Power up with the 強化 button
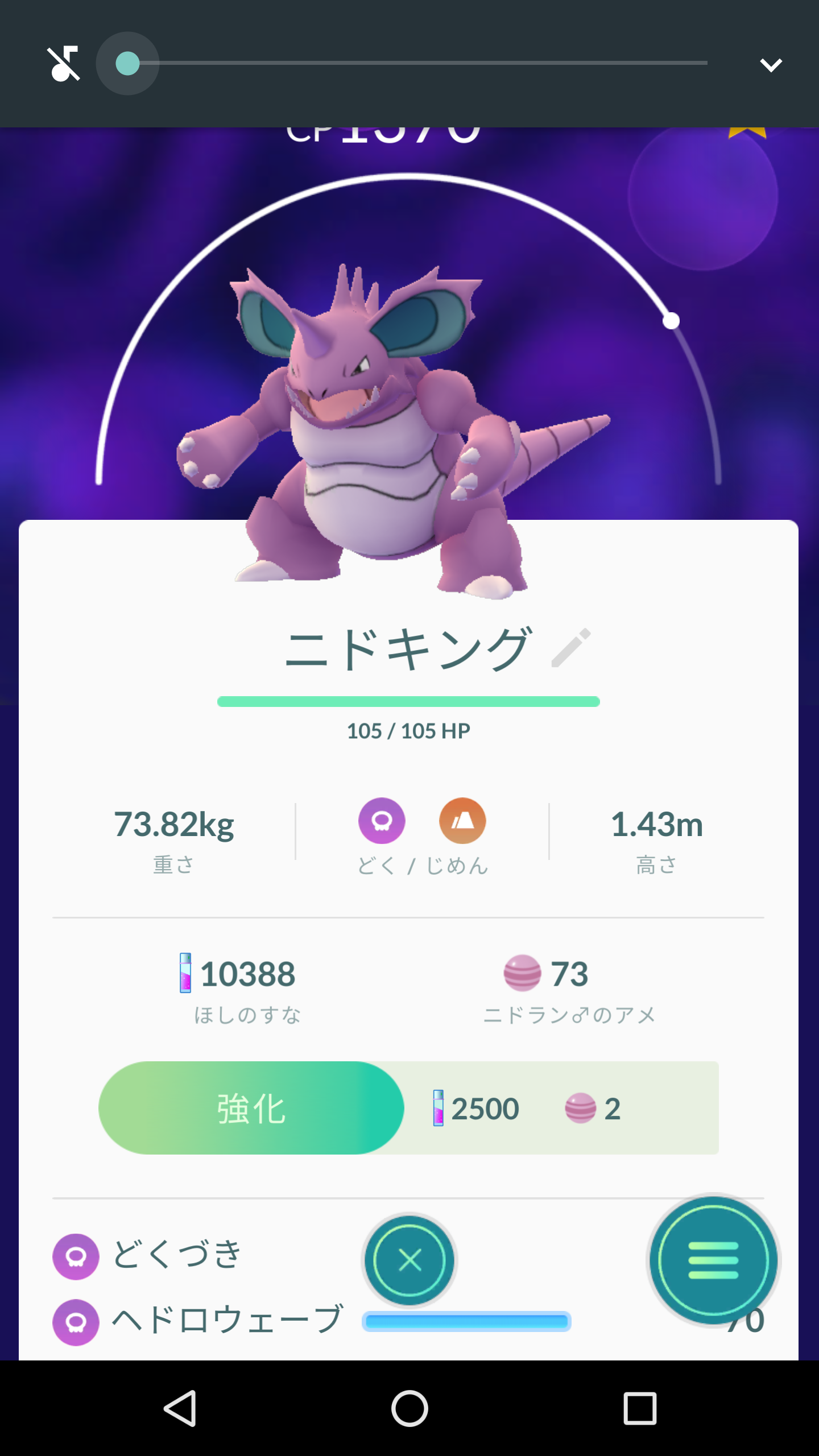The height and width of the screenshot is (1456, 819). point(251,1108)
